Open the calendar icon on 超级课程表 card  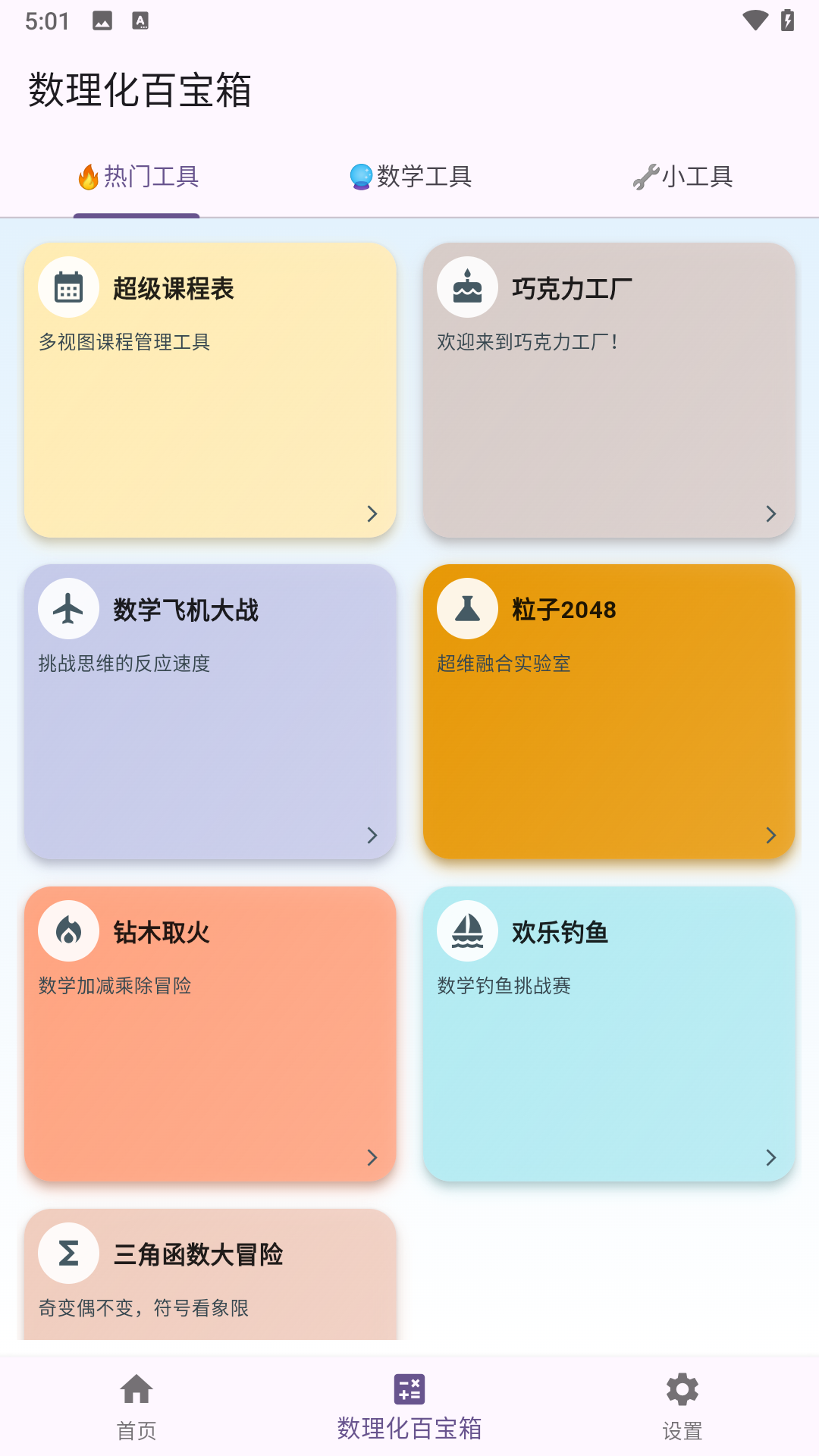(68, 288)
